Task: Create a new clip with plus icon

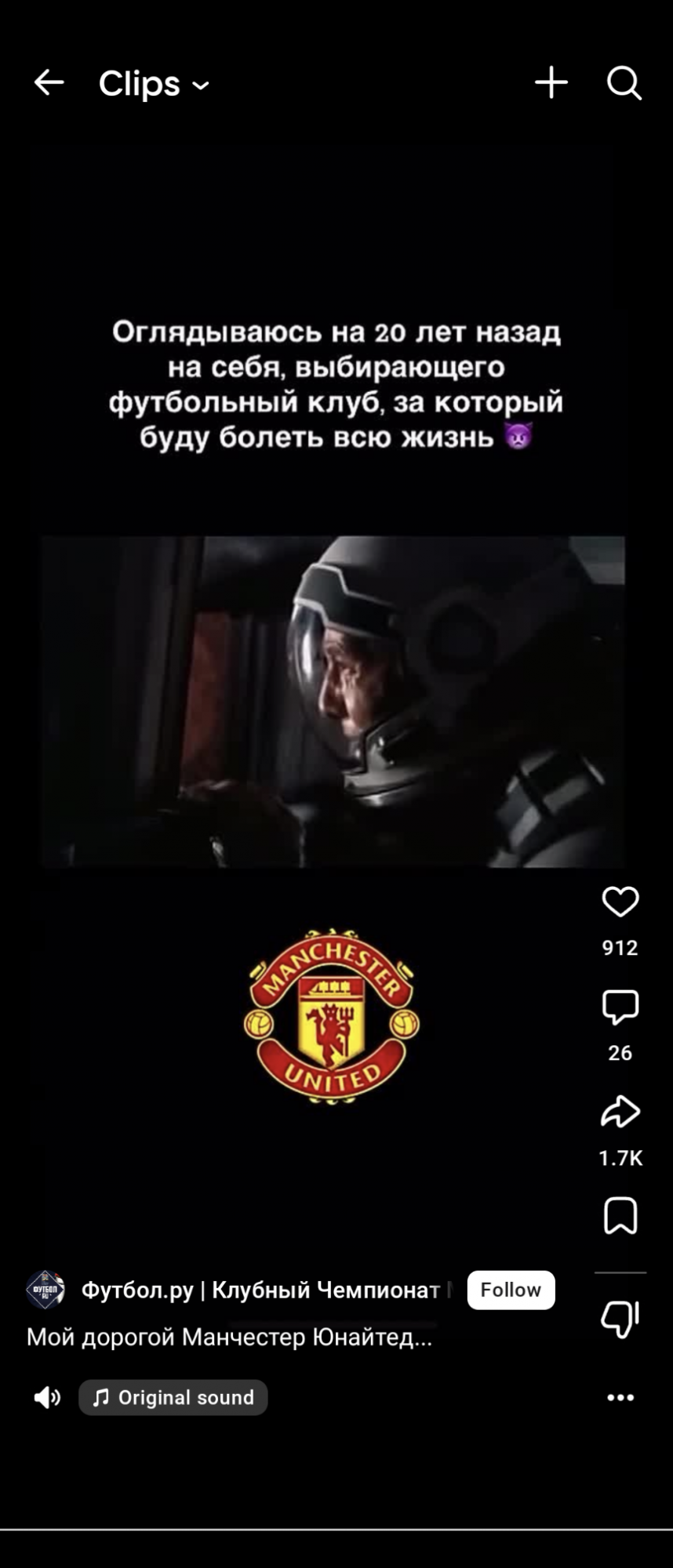Action: tap(551, 82)
